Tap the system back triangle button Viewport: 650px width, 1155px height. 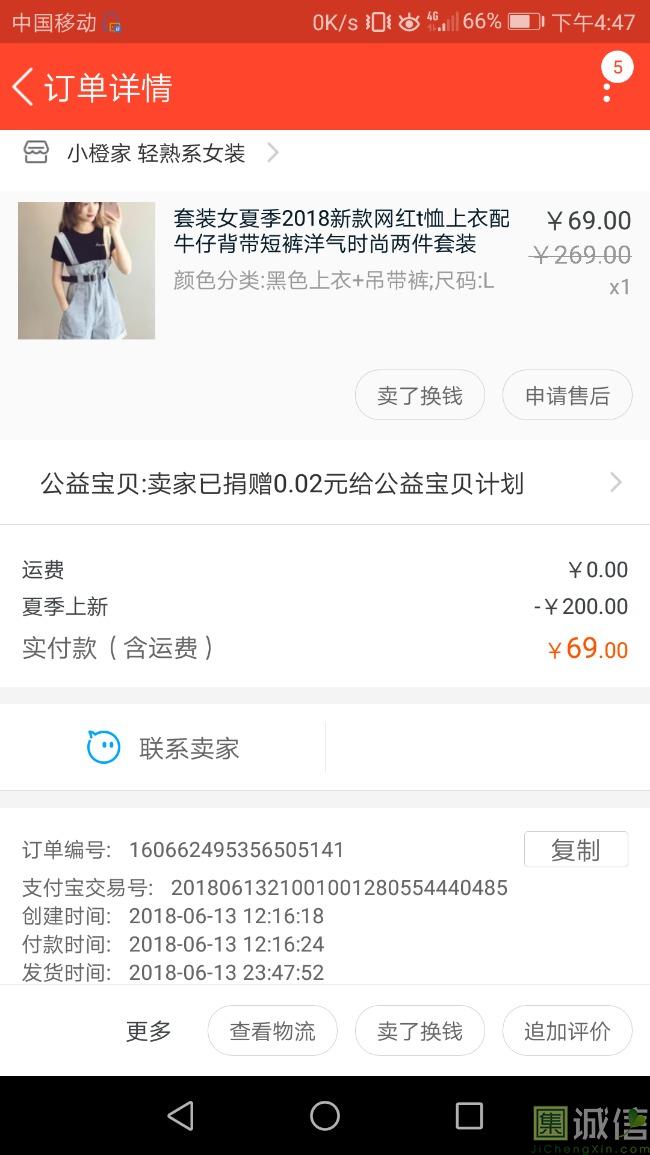[x=180, y=1116]
